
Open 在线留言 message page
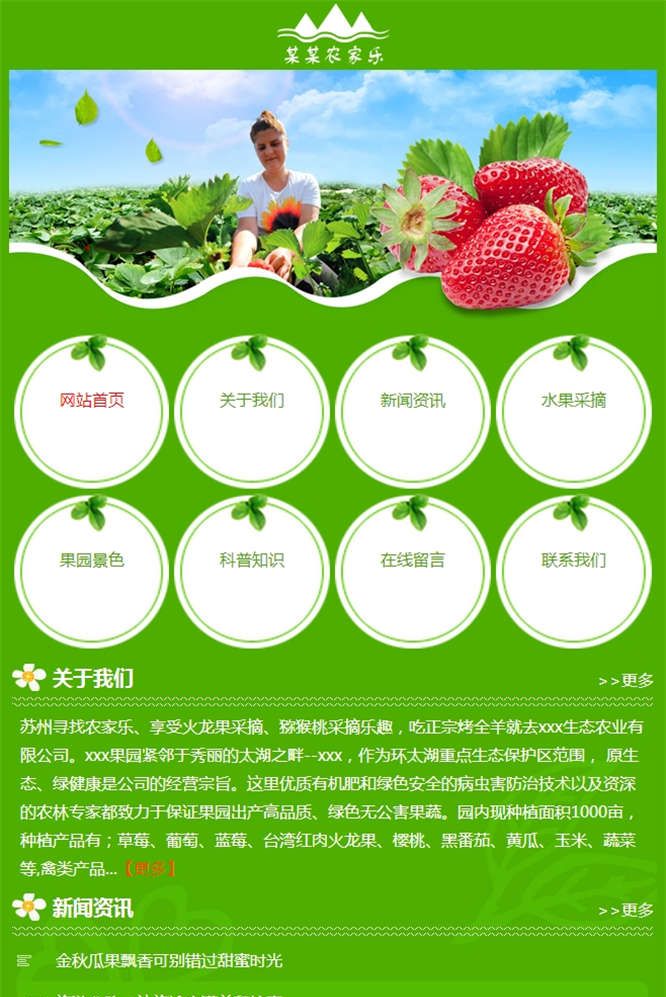(413, 561)
